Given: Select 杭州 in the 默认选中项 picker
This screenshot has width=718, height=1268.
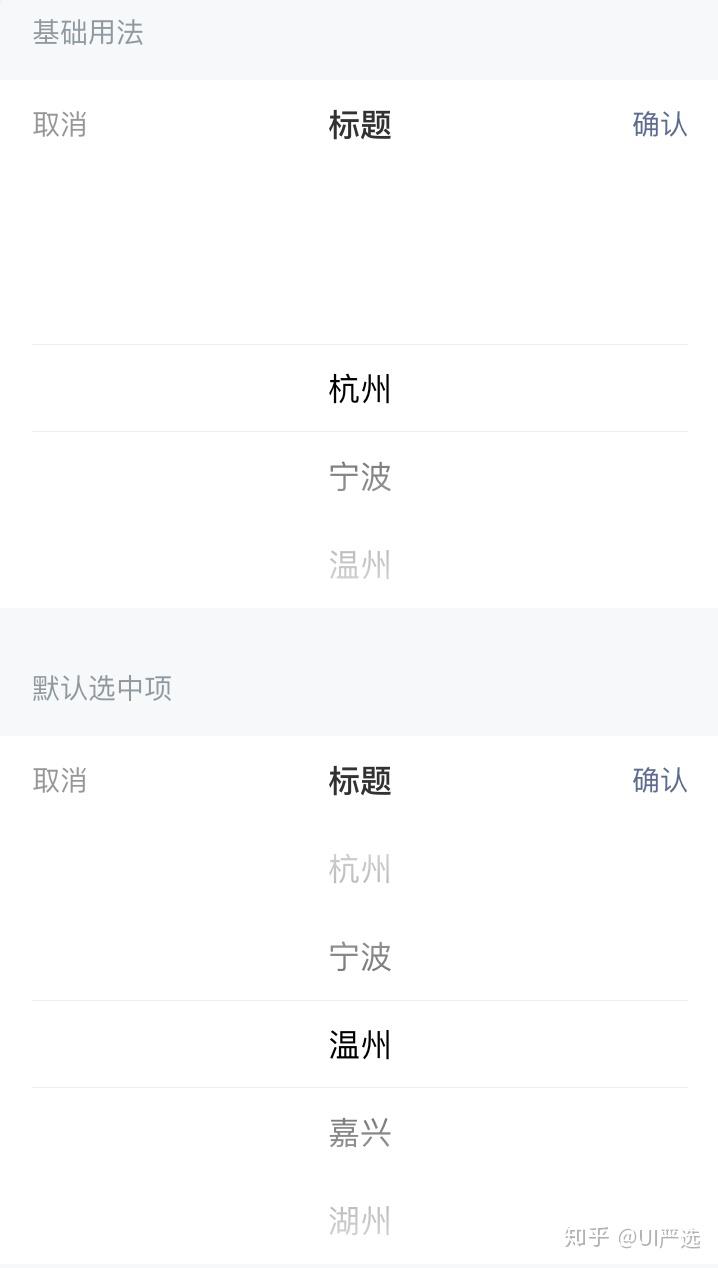Looking at the screenshot, I should [x=360, y=869].
